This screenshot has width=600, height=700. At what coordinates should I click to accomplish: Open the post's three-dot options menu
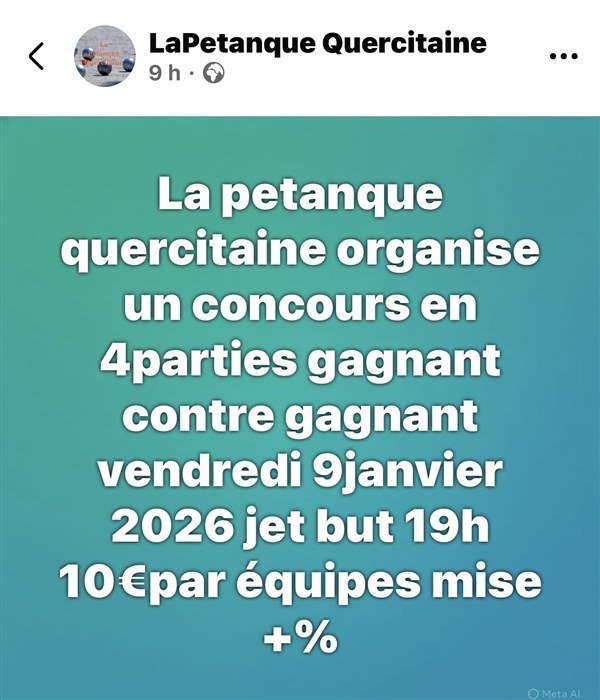(564, 56)
